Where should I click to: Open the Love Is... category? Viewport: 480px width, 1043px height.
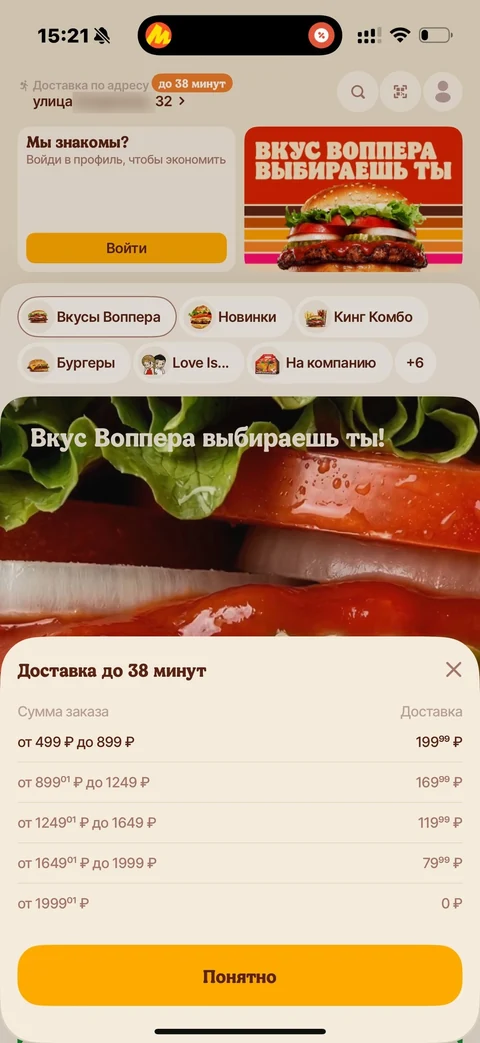(189, 363)
